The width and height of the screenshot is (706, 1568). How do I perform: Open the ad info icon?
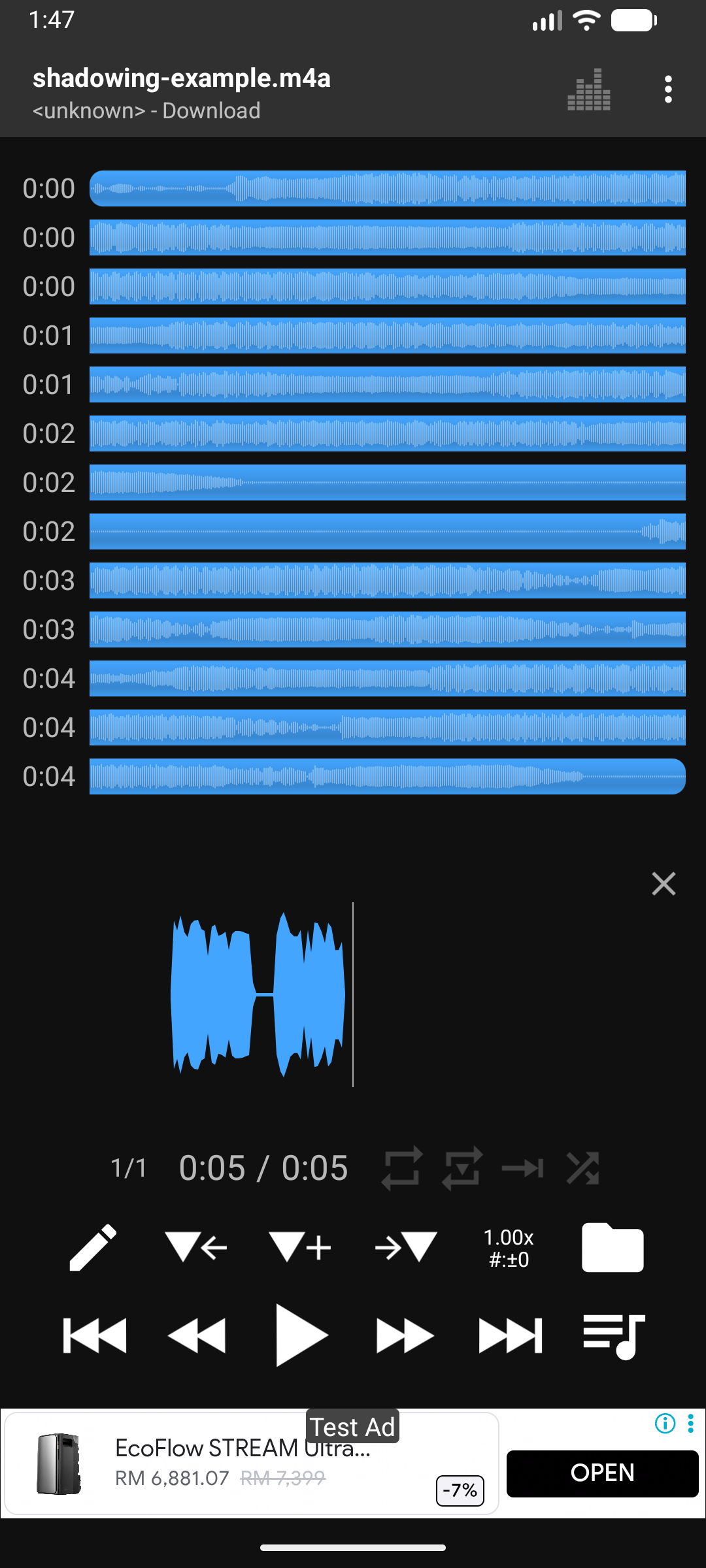pyautogui.click(x=665, y=1423)
